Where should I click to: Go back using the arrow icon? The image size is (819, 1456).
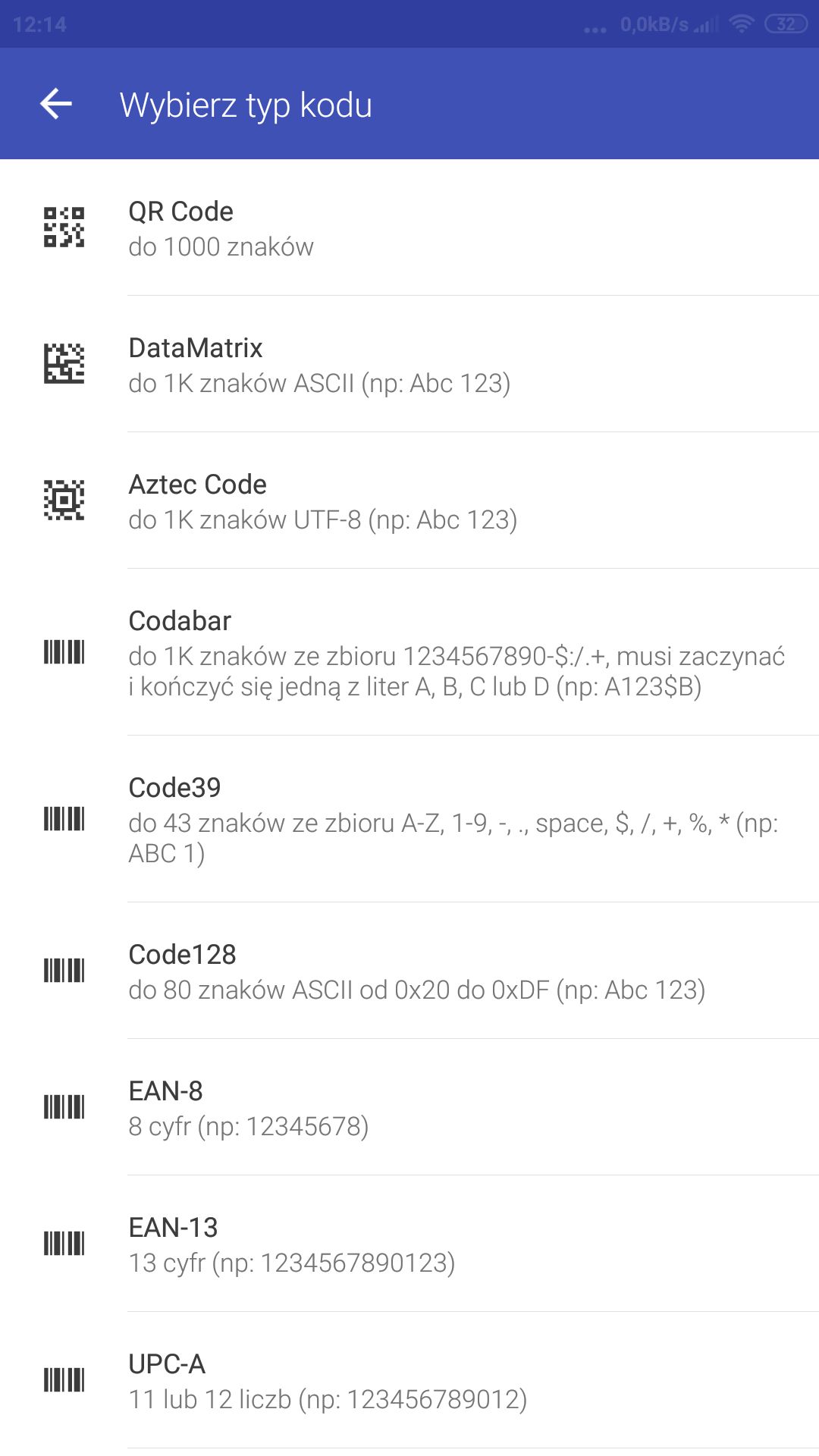pyautogui.click(x=56, y=104)
